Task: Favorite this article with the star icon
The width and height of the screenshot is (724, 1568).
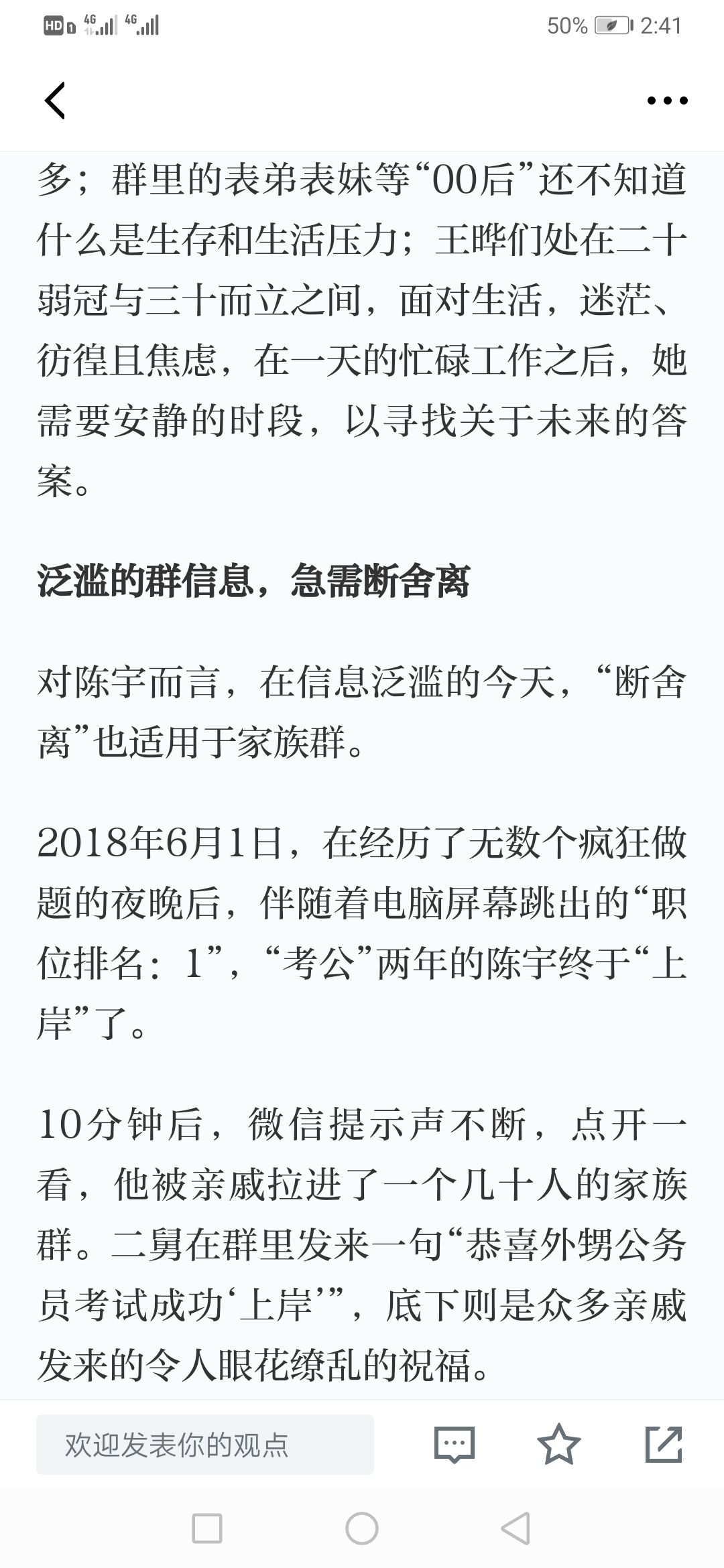Action: coord(558,1445)
